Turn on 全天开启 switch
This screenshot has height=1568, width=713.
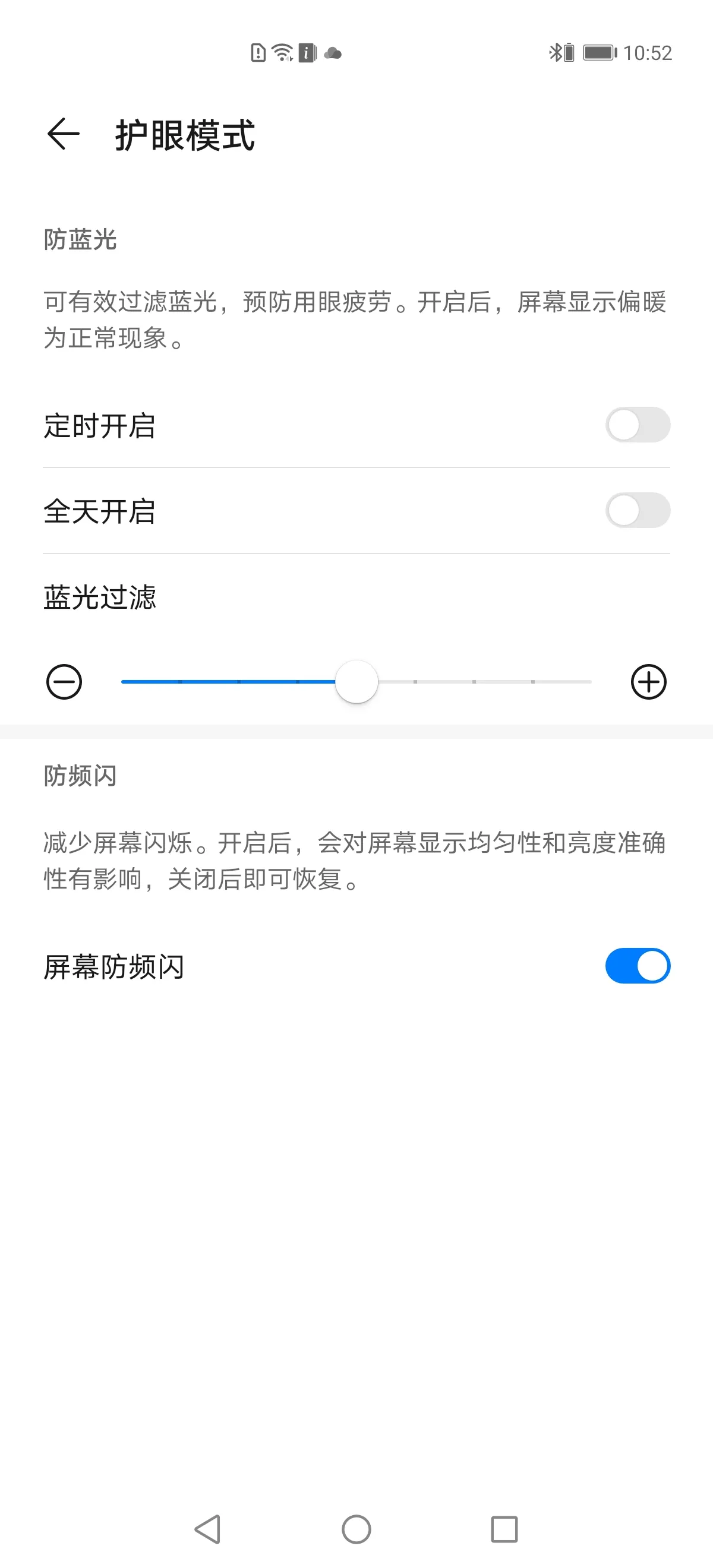638,510
